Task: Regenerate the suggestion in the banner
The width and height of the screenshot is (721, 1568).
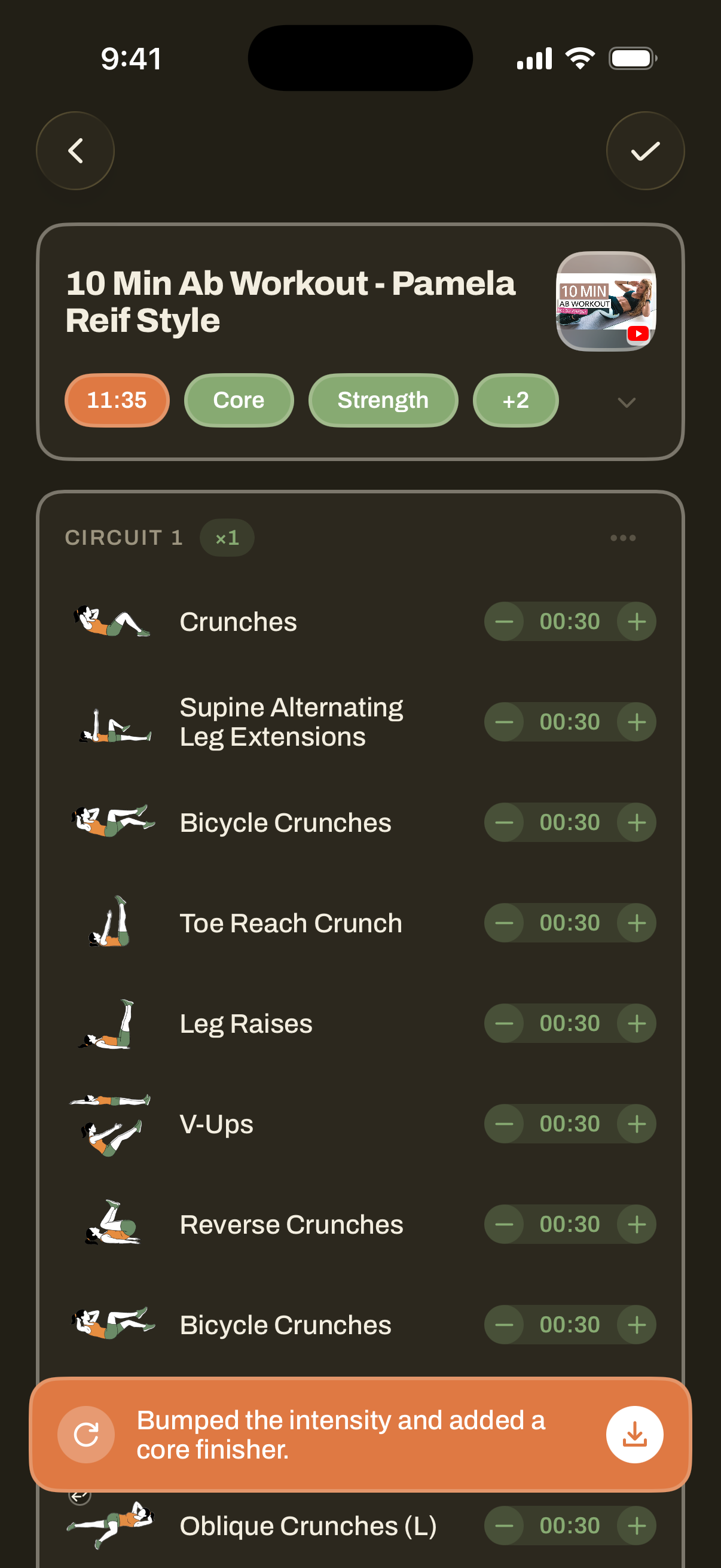Action: (85, 1435)
